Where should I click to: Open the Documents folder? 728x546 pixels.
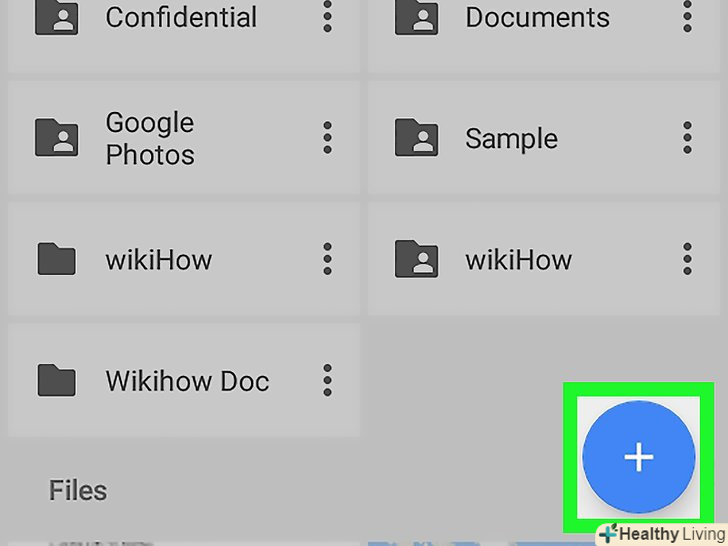(x=536, y=18)
